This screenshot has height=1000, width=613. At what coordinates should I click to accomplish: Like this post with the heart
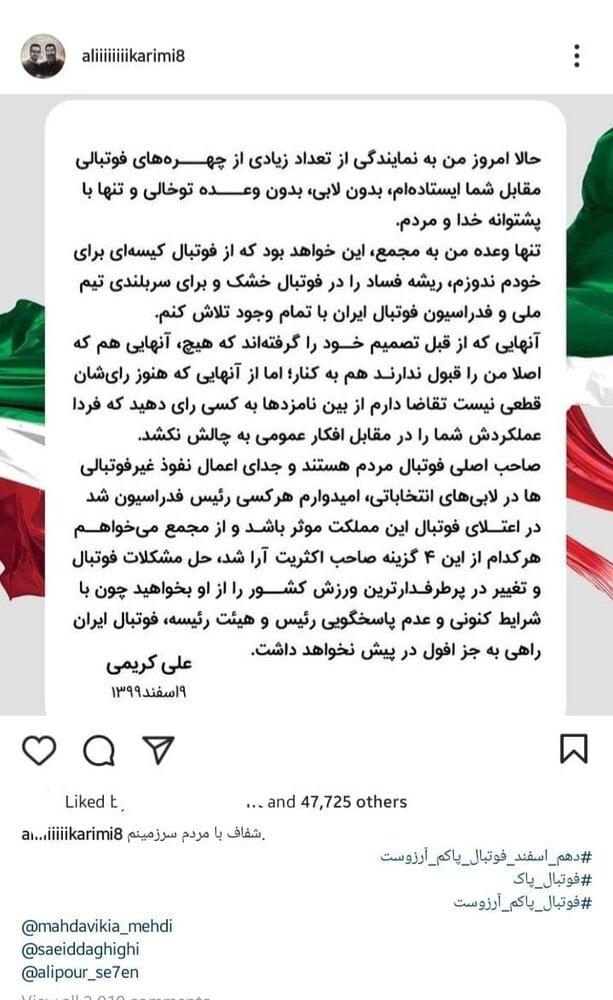click(38, 749)
